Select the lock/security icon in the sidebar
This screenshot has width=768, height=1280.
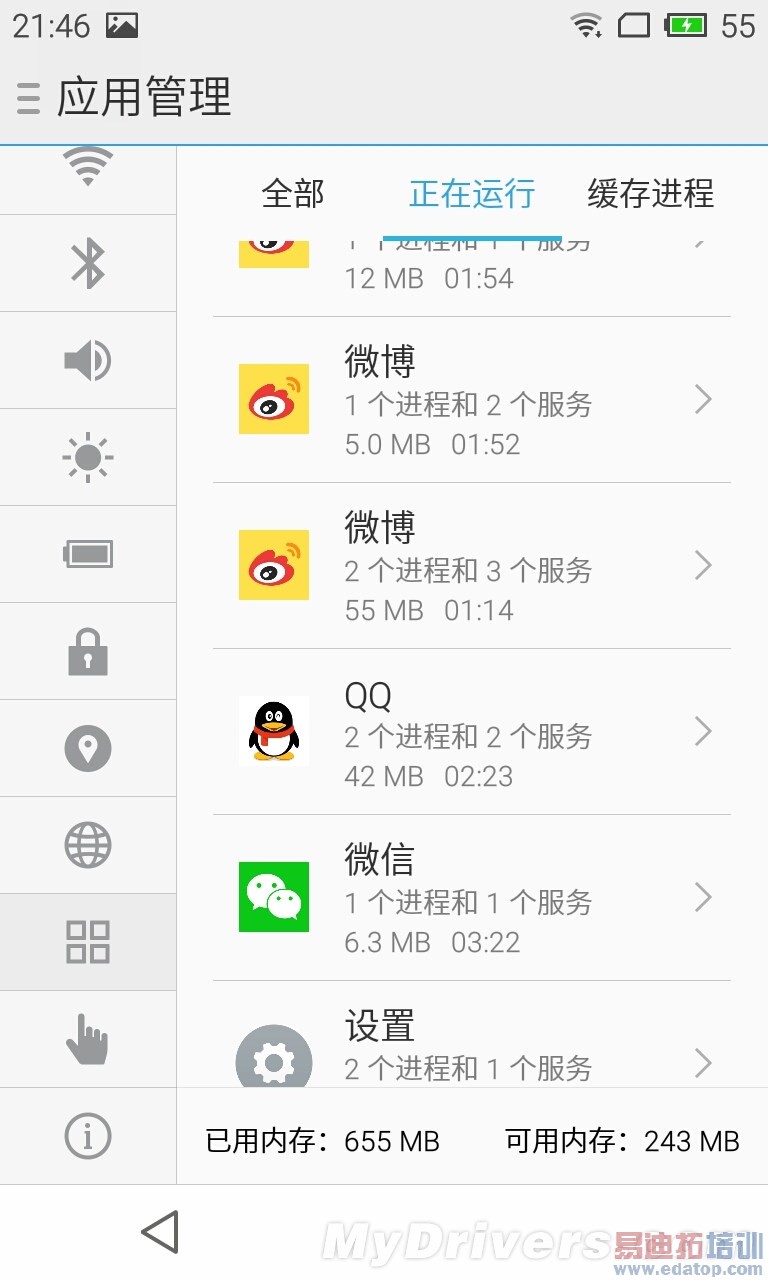[88, 650]
